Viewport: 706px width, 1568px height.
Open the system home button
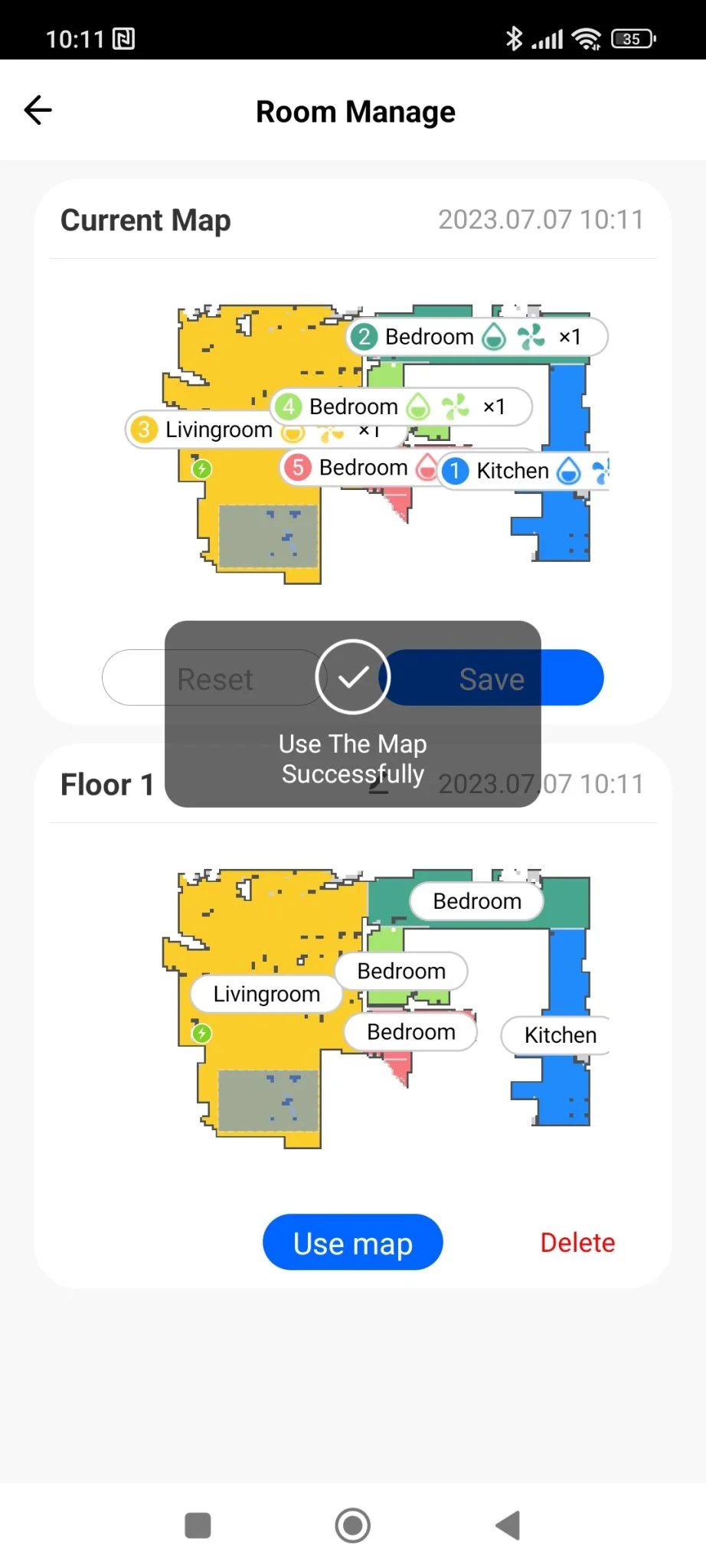coord(352,1525)
